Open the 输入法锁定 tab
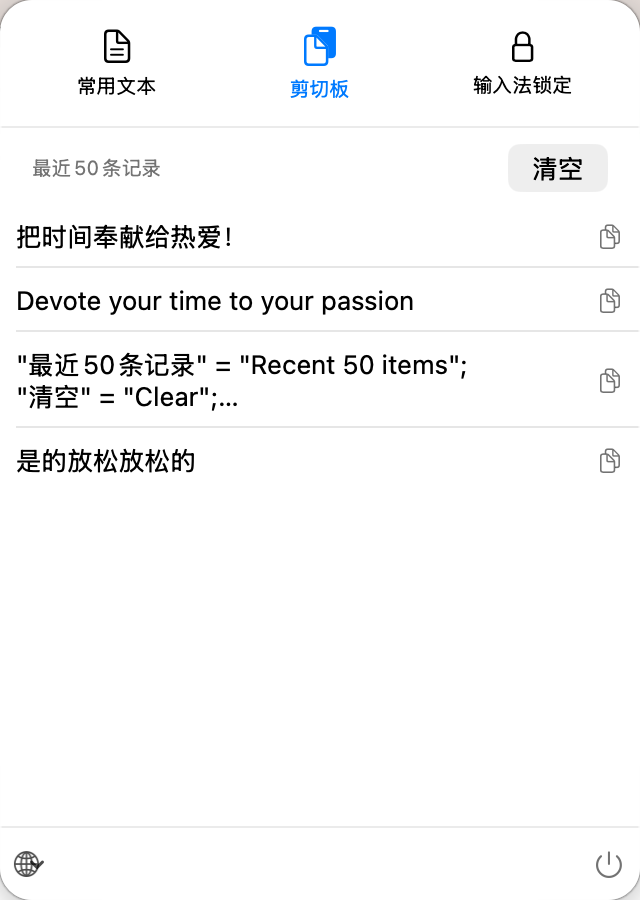The width and height of the screenshot is (640, 900). [x=522, y=62]
